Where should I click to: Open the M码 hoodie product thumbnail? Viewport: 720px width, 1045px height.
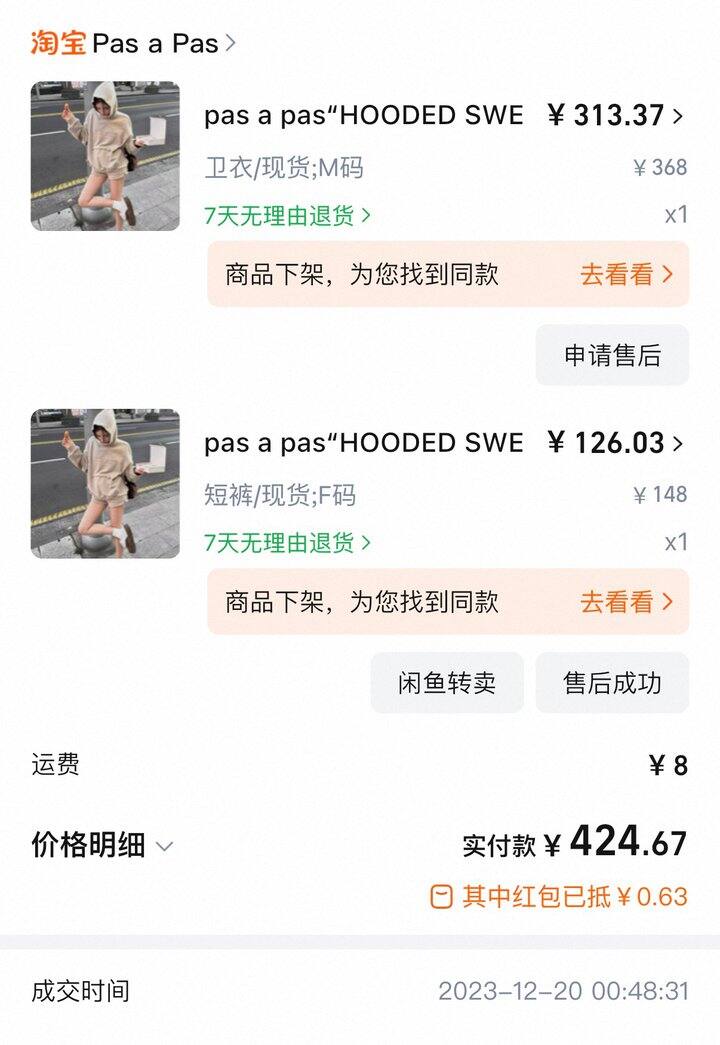coord(105,156)
